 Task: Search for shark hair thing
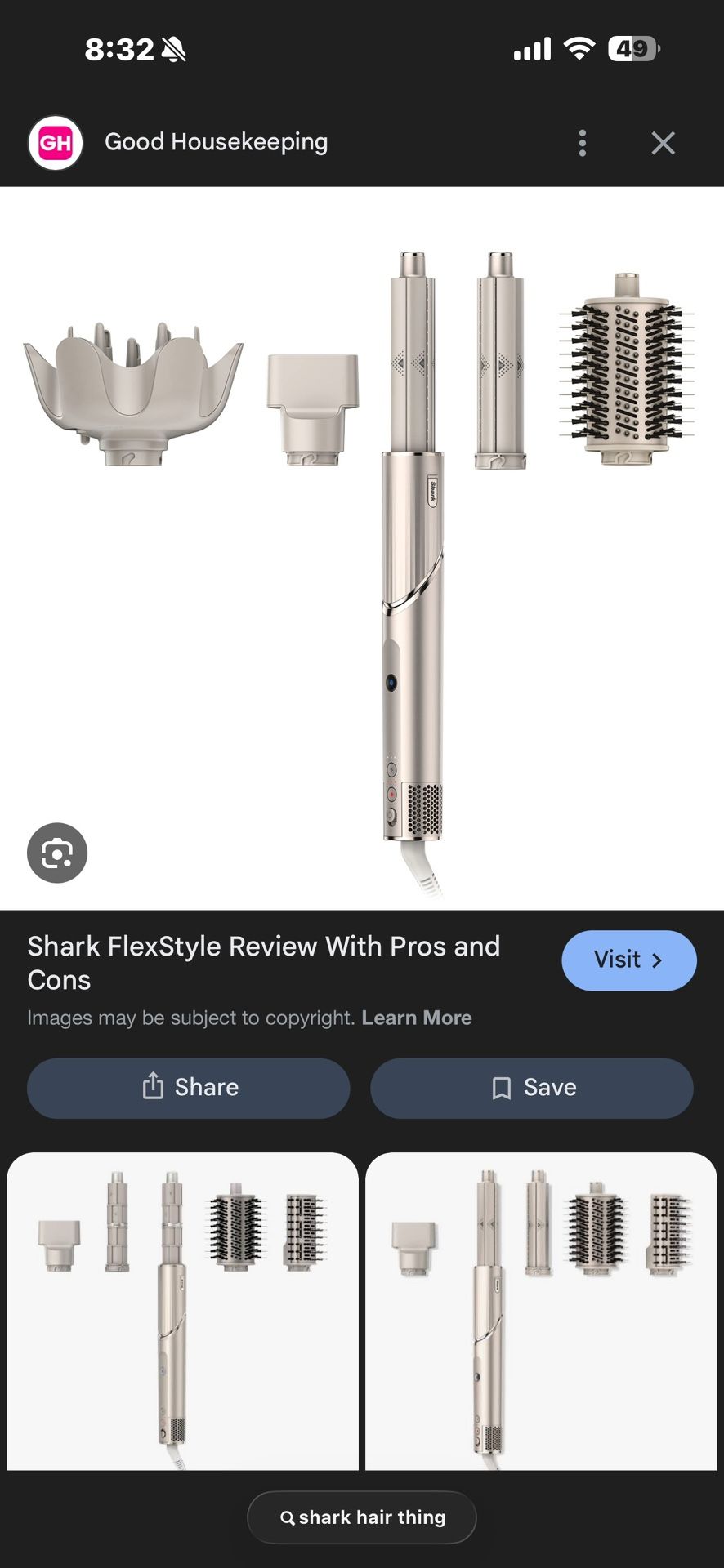pos(362,1517)
